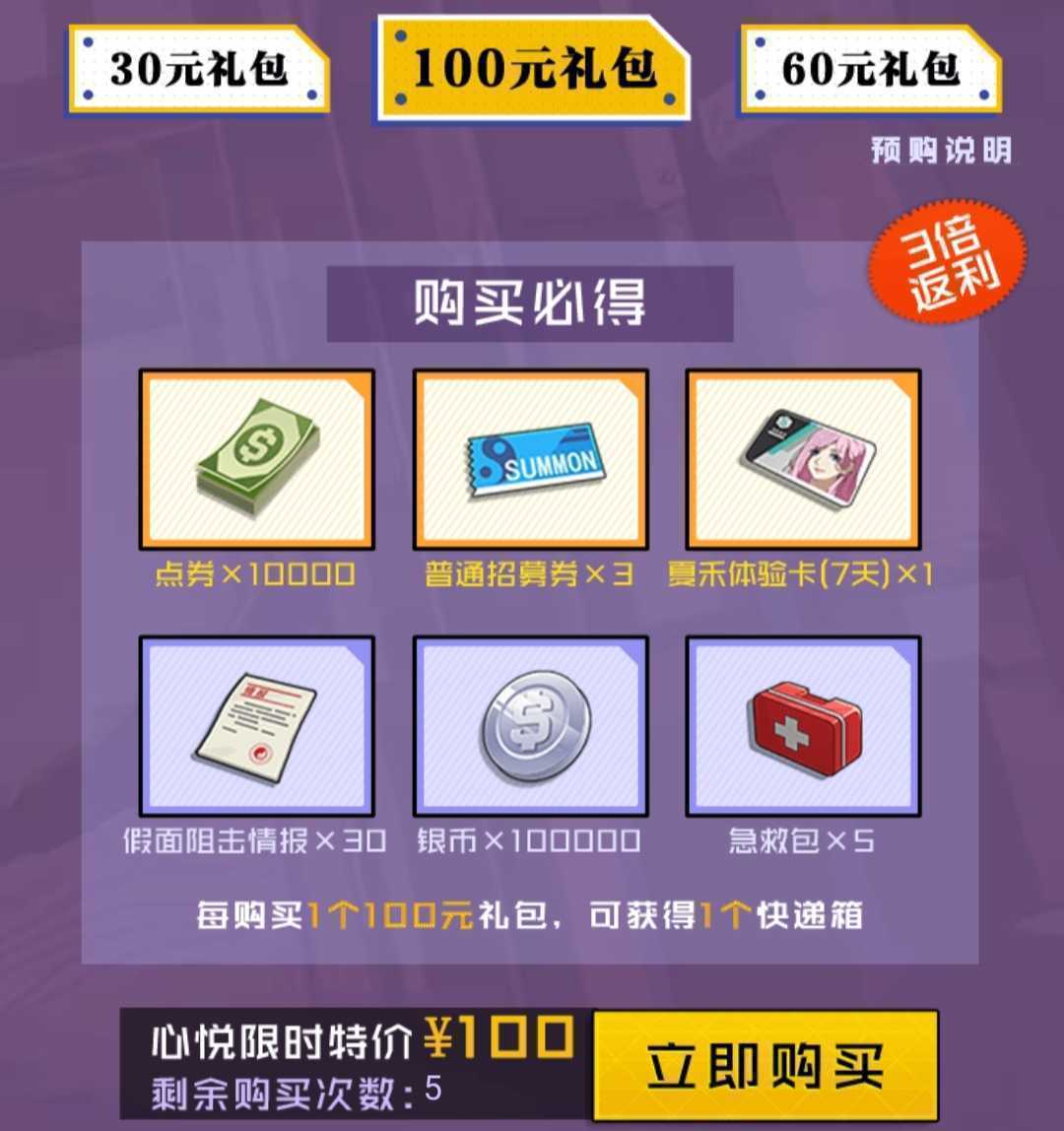Screen dimensions: 1064x1131
Task: Select the 100元礼包 tab
Action: [x=533, y=69]
